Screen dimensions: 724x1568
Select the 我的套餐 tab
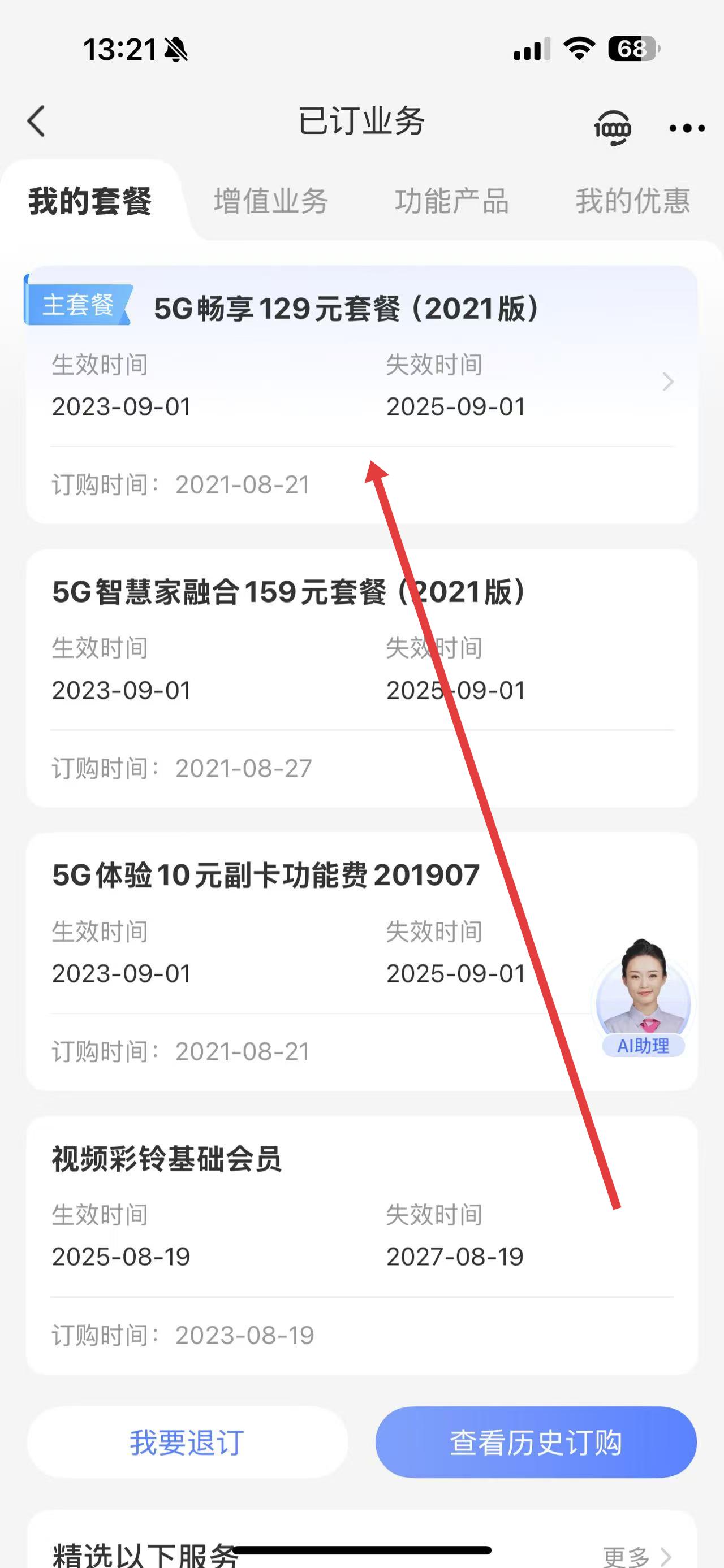pyautogui.click(x=90, y=201)
